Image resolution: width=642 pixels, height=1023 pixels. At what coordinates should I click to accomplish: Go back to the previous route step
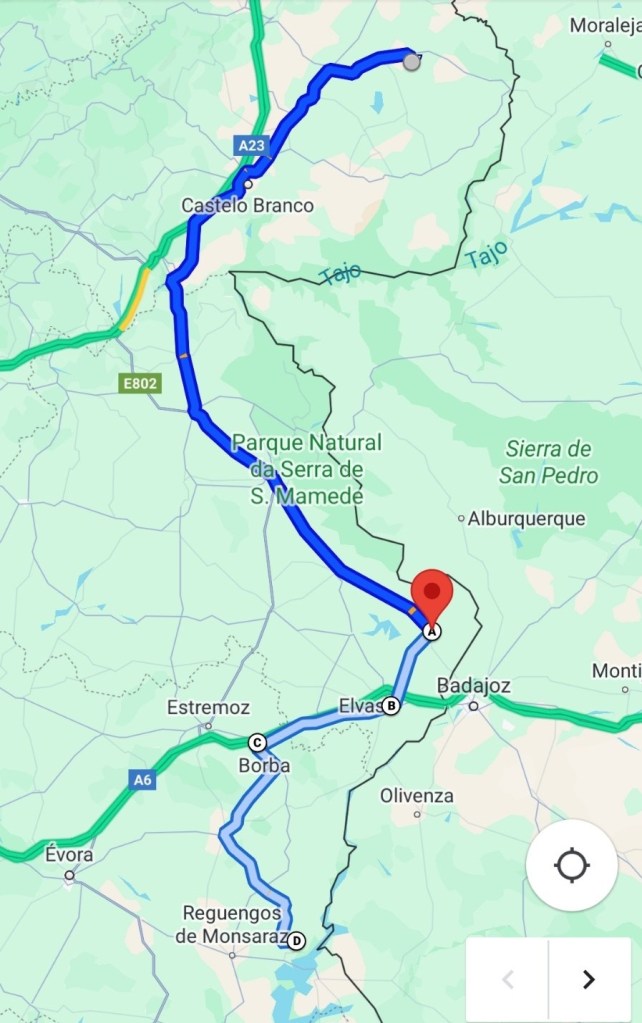tap(507, 979)
